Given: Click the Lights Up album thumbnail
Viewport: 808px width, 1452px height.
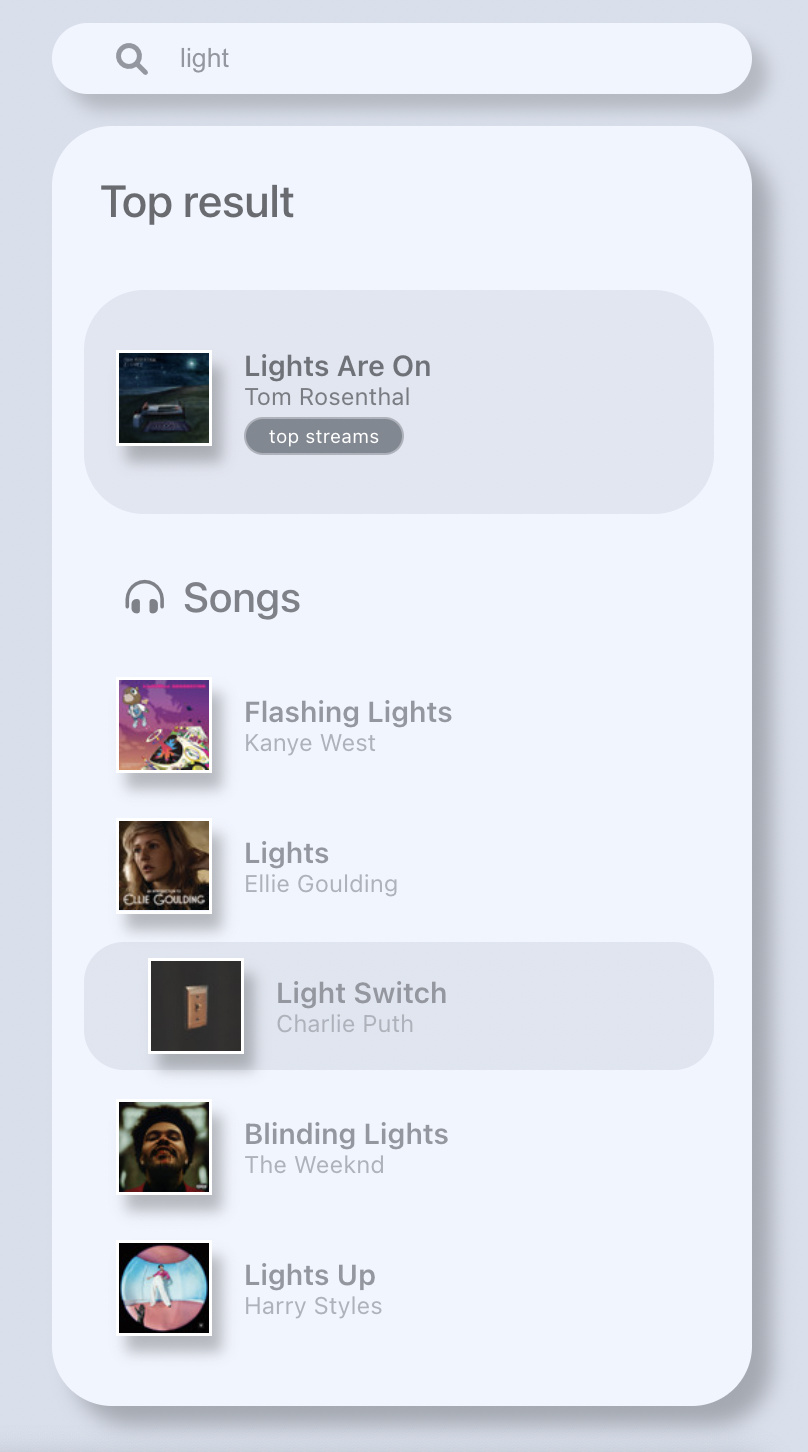Looking at the screenshot, I should tap(163, 1288).
